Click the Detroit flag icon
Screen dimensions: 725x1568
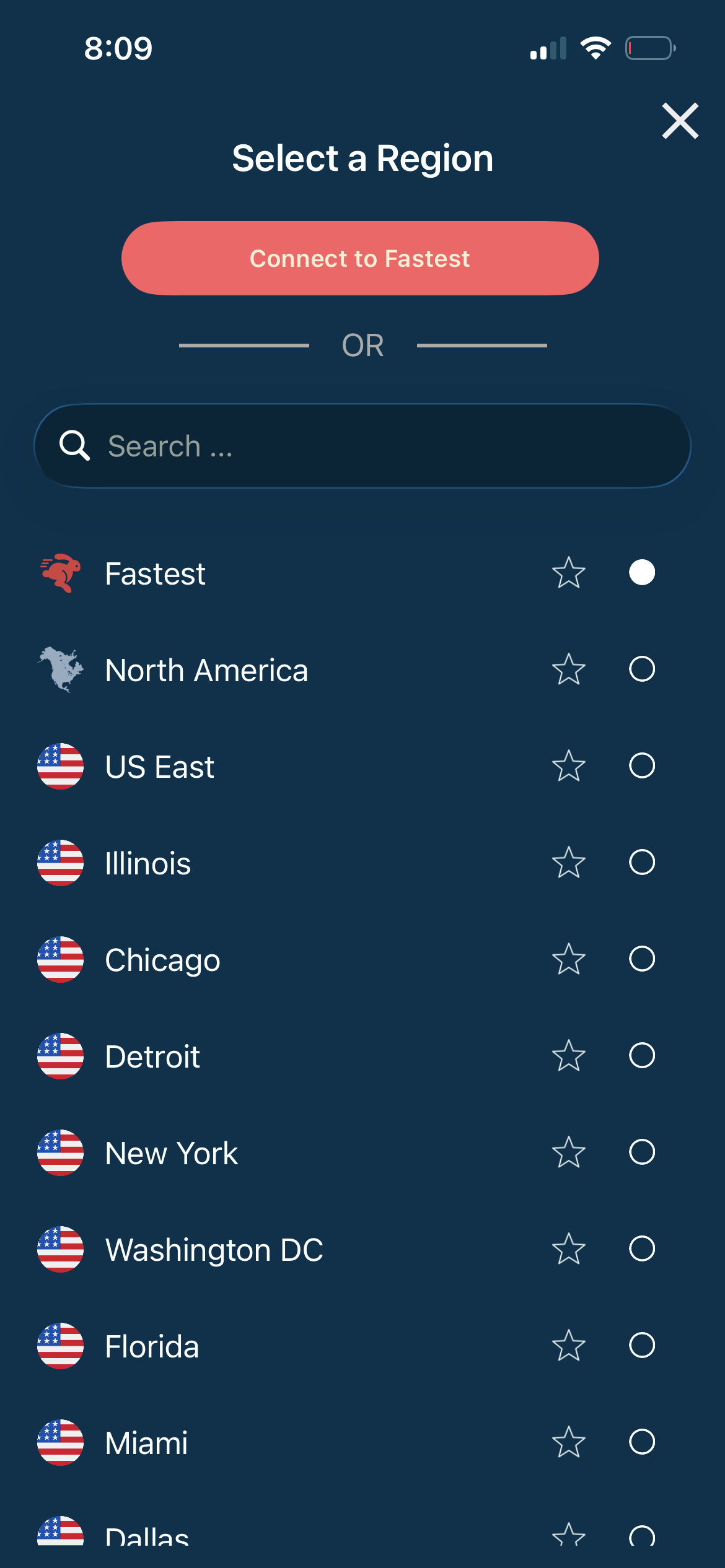[60, 1056]
